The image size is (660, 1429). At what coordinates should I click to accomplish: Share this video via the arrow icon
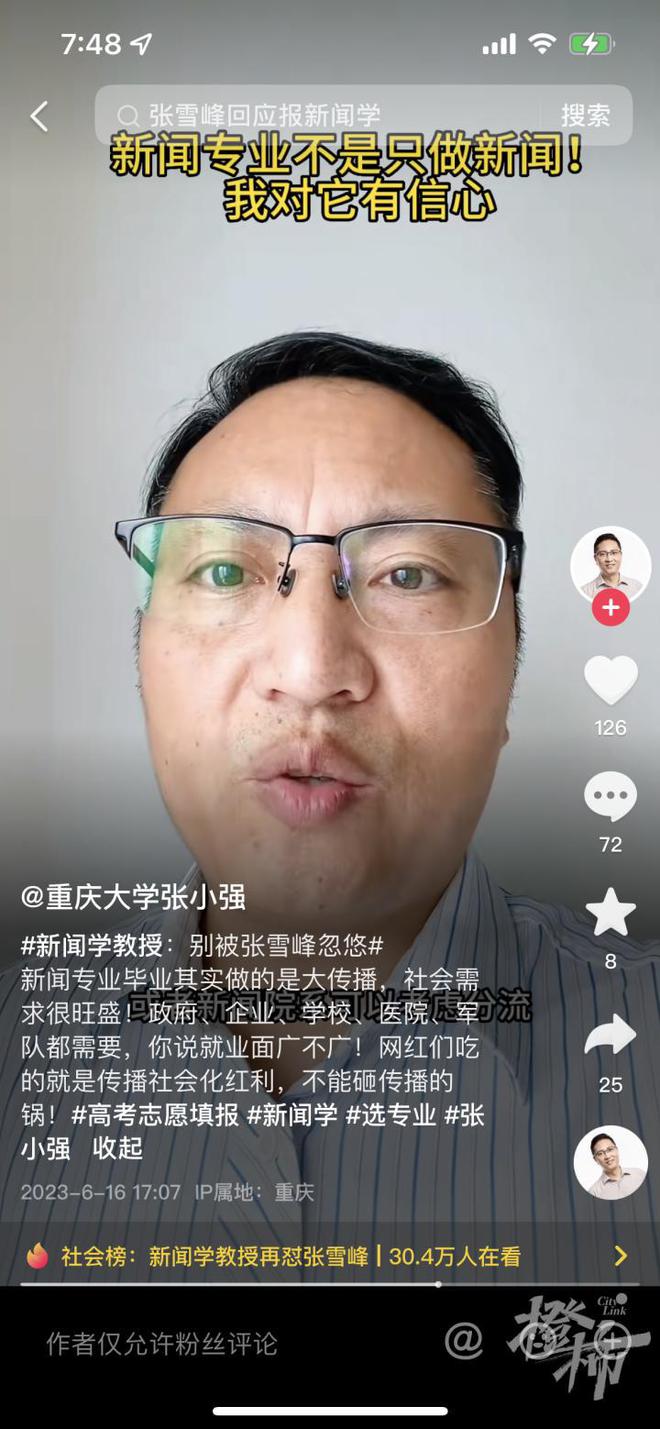[x=610, y=1037]
